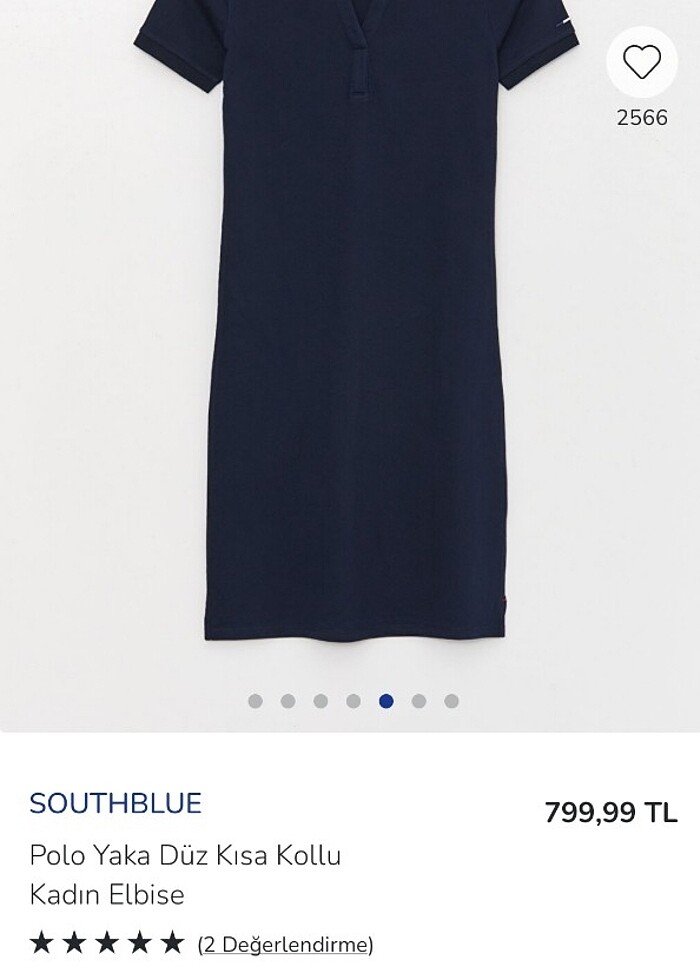Select the last photo indicator dot

click(451, 701)
